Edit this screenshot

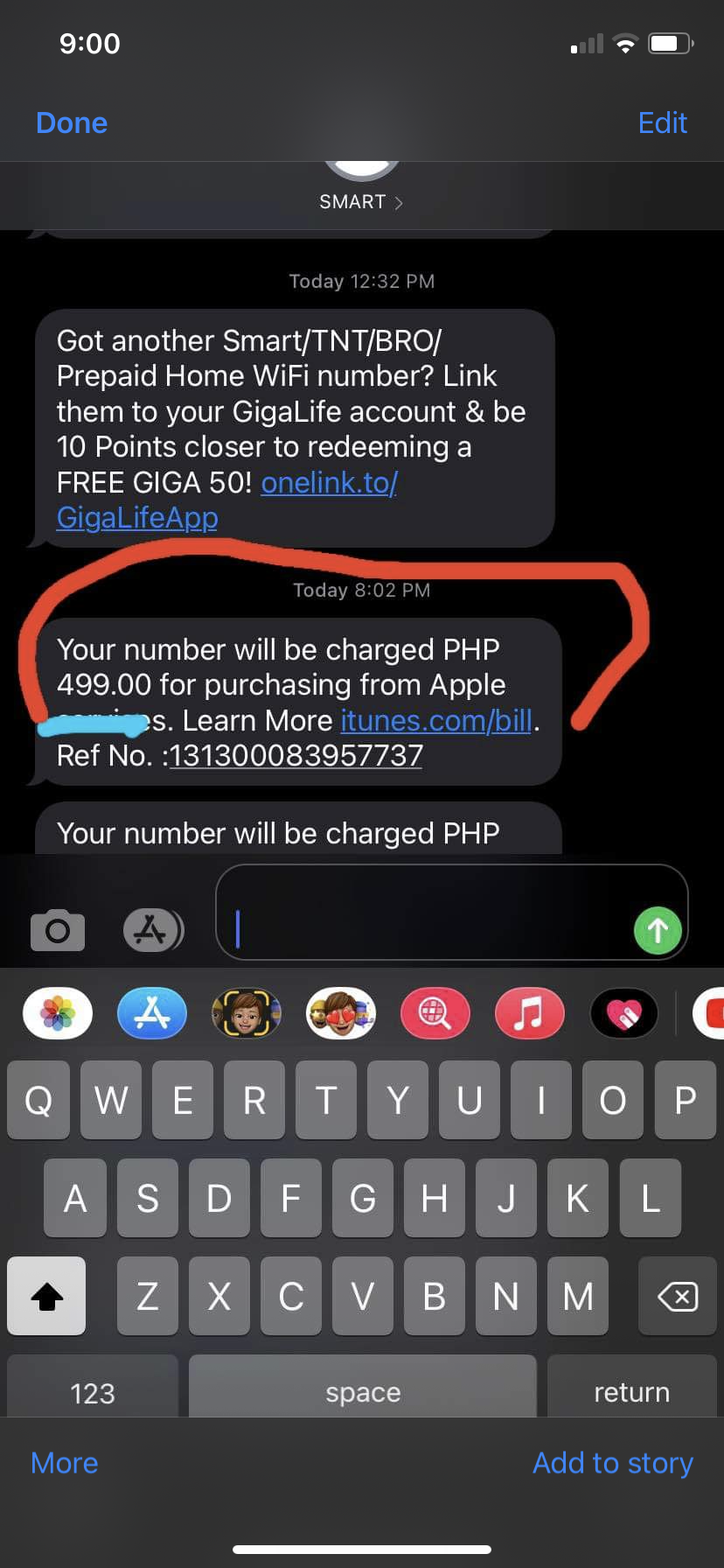click(x=662, y=123)
